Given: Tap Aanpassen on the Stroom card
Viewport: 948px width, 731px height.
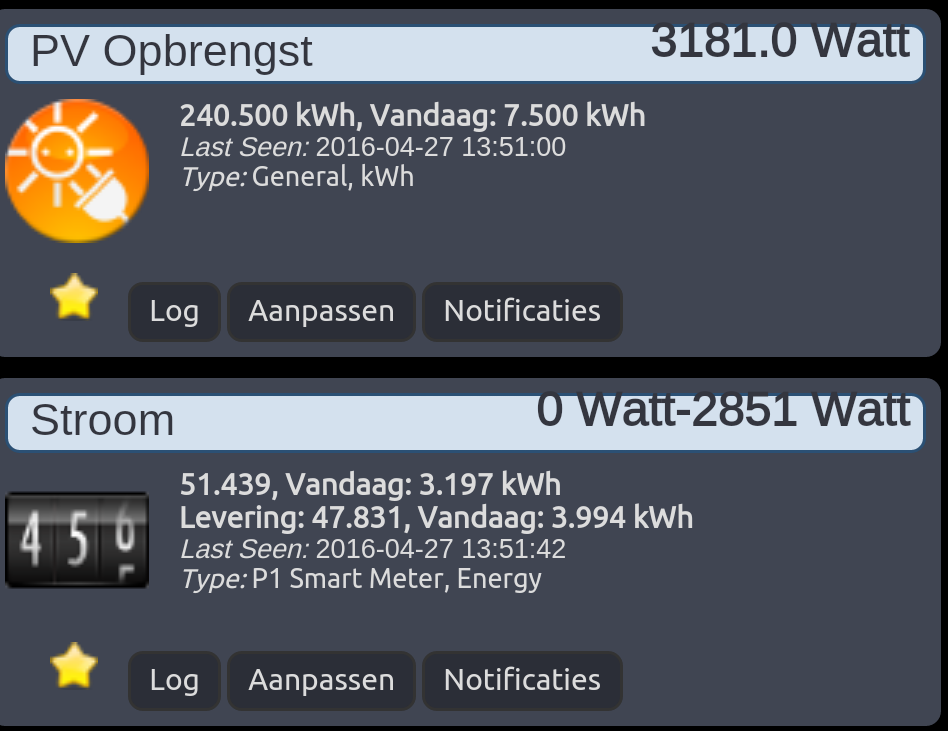Looking at the screenshot, I should coord(321,681).
